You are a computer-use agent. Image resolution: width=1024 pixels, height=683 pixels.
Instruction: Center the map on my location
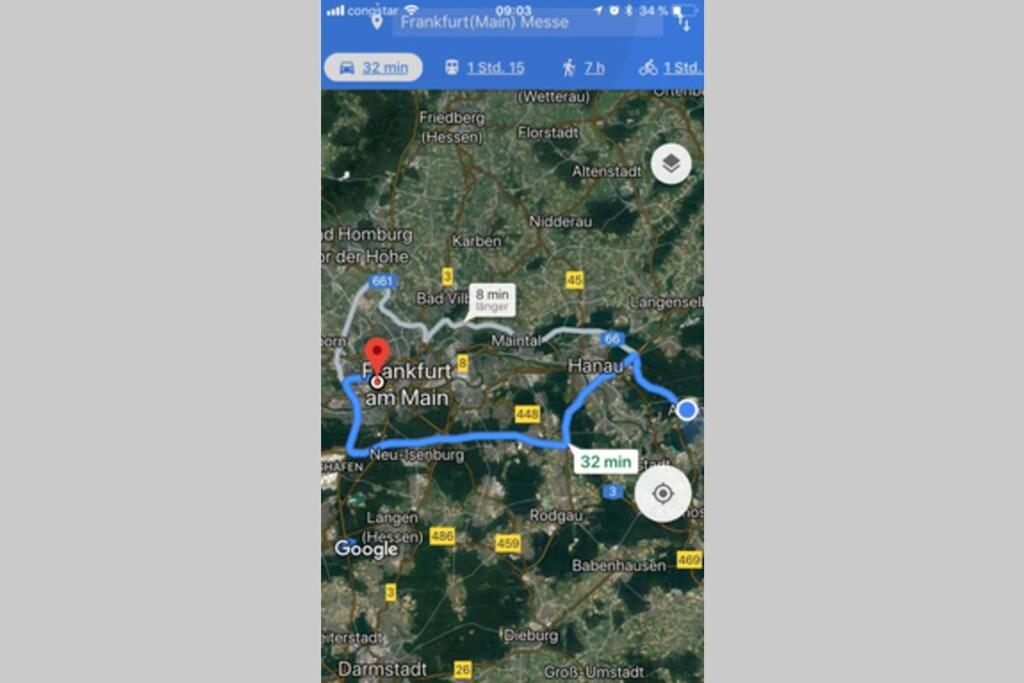point(662,494)
